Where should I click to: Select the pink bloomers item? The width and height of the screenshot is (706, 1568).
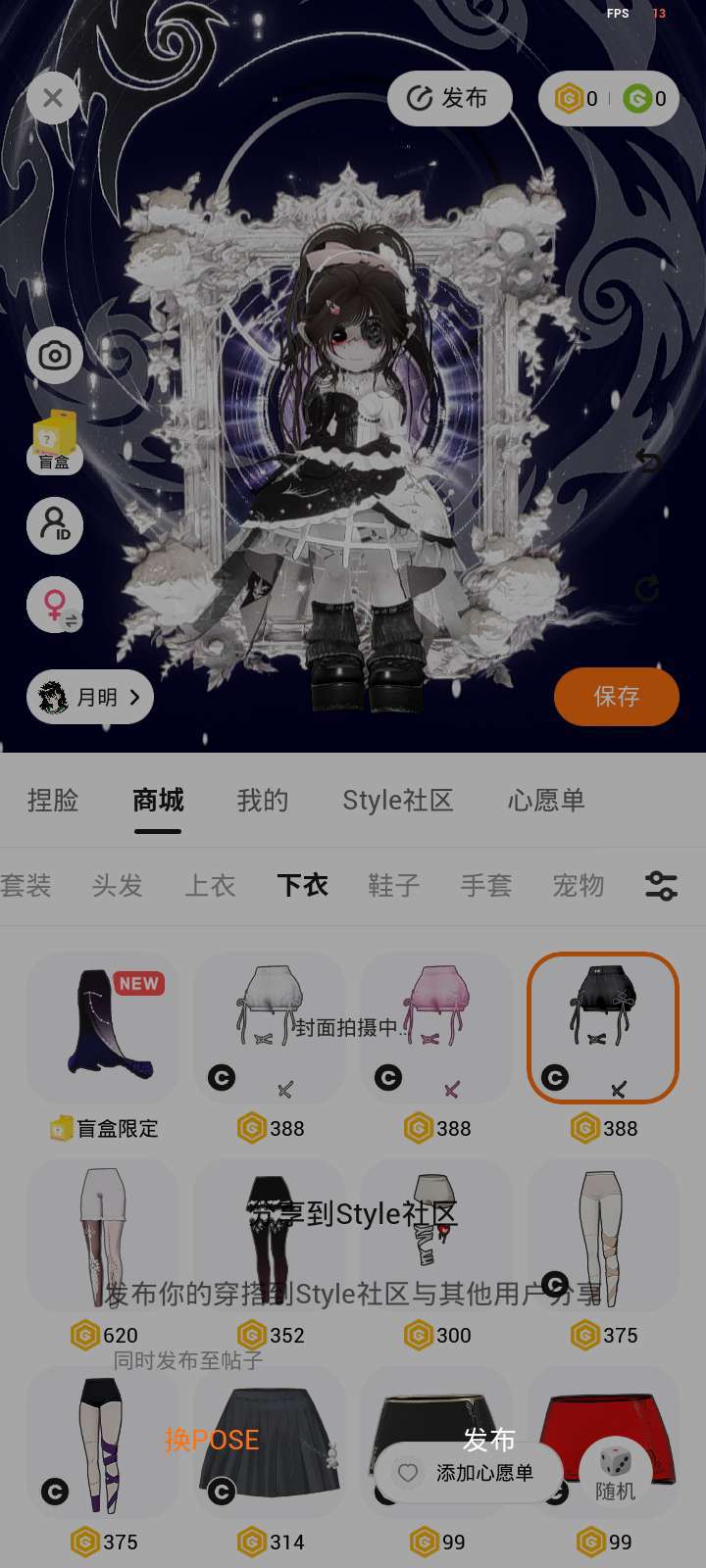point(436,1027)
